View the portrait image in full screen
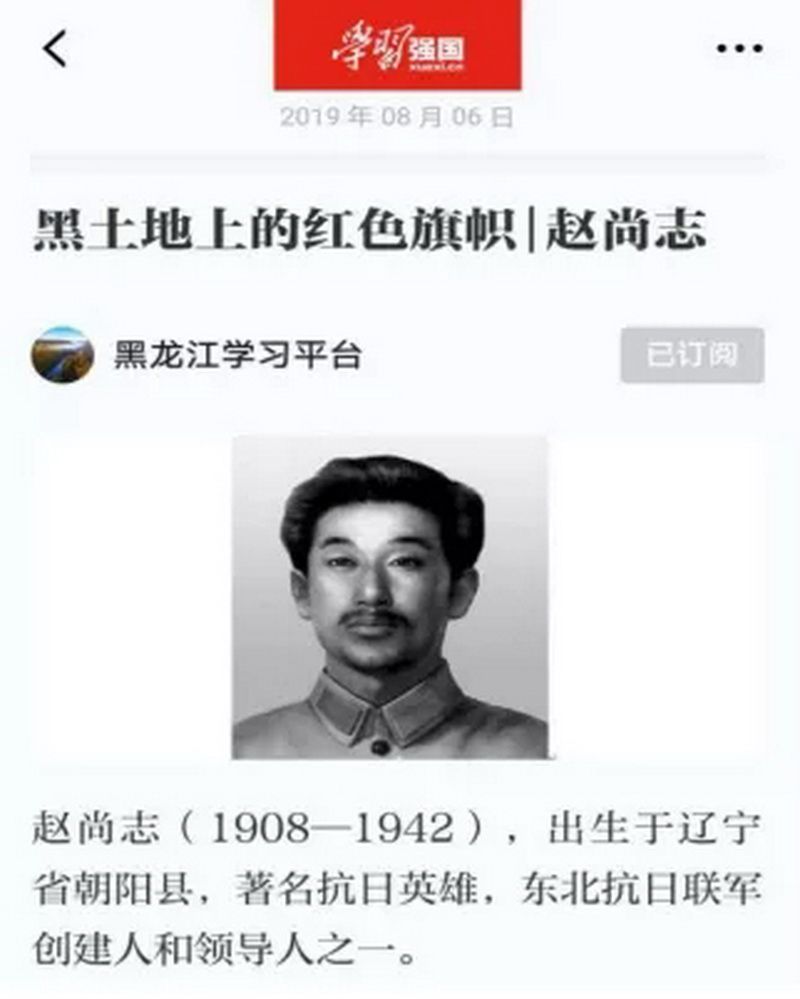Screen dimensions: 800x999 pyautogui.click(x=390, y=598)
